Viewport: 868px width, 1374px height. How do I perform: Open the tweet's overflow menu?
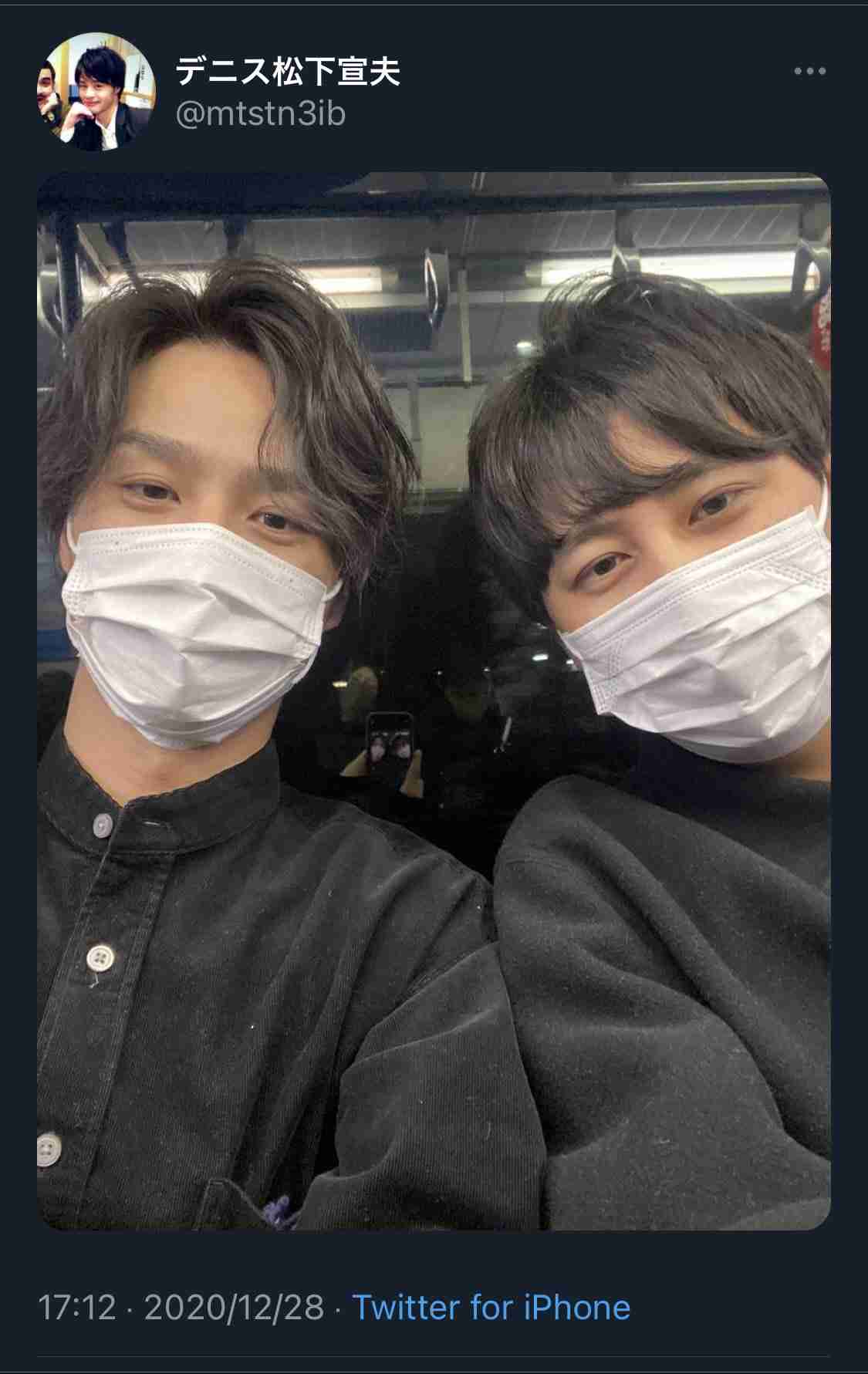[809, 71]
